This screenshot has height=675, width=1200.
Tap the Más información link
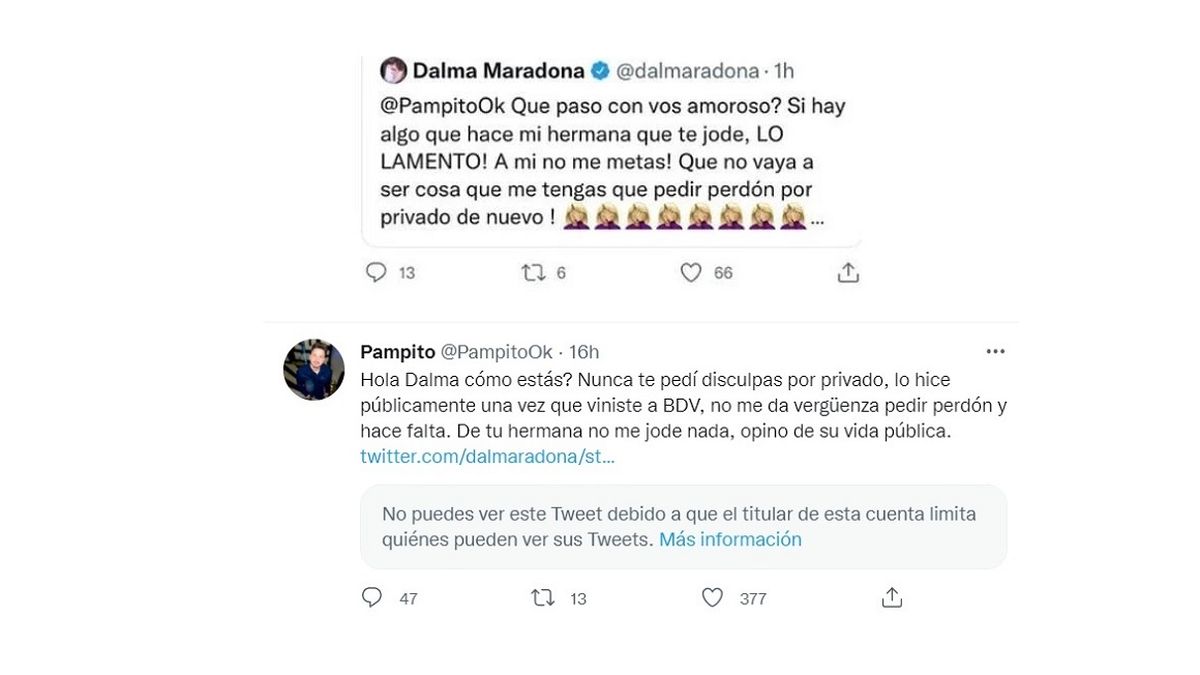[x=731, y=539]
